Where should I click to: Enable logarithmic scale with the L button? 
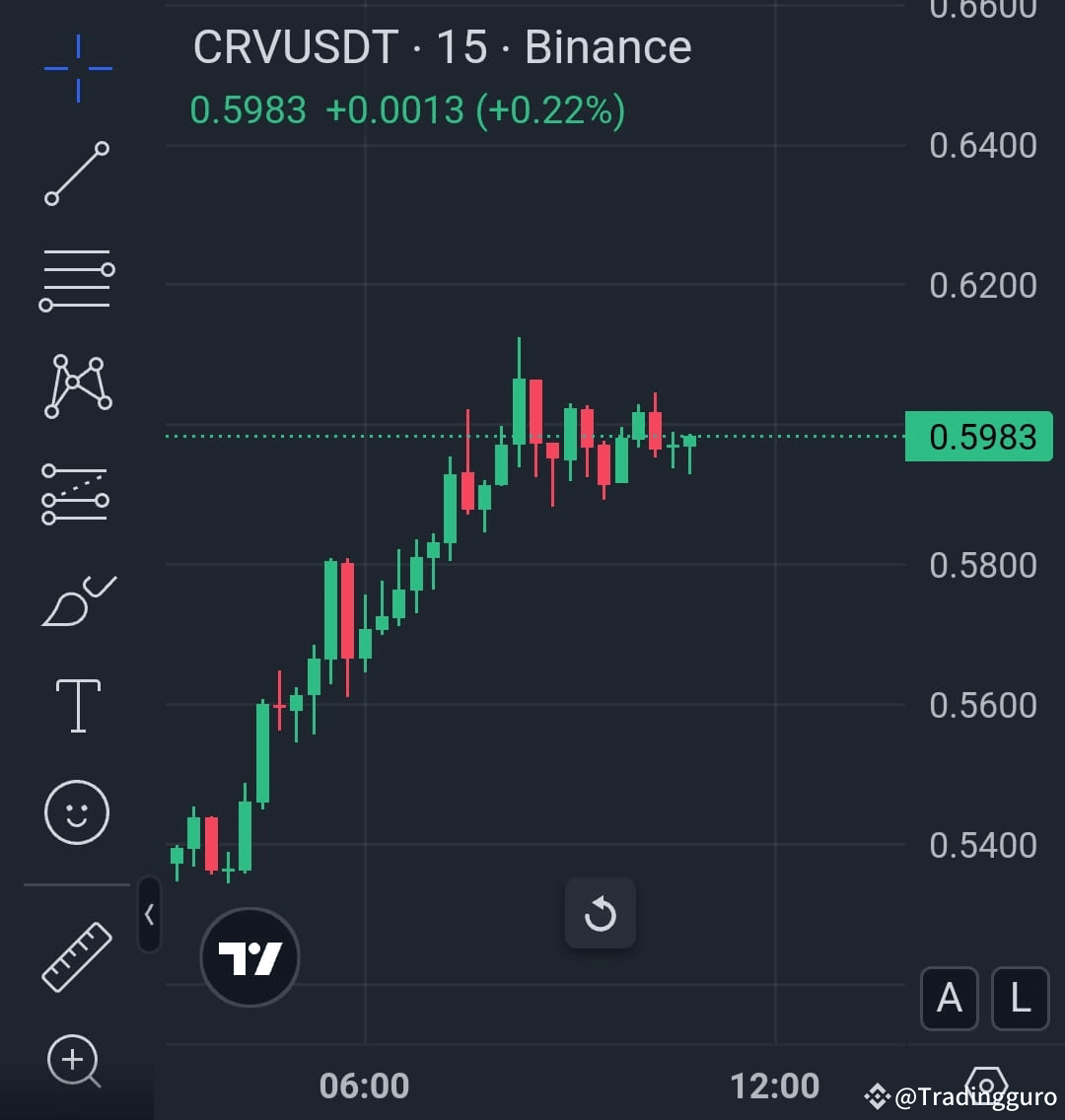[x=1020, y=999]
